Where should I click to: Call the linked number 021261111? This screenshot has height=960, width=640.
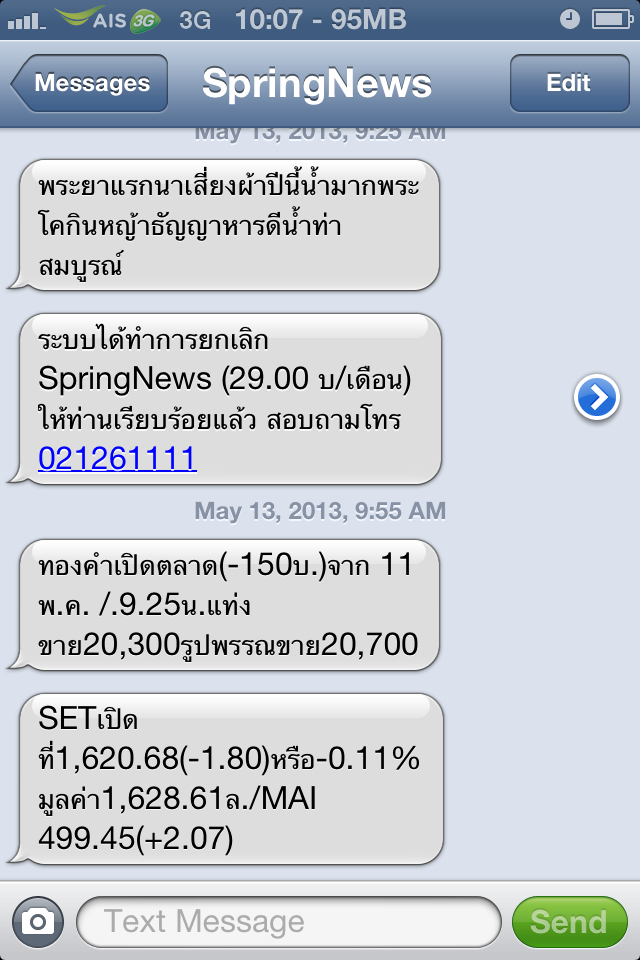pyautogui.click(x=117, y=458)
